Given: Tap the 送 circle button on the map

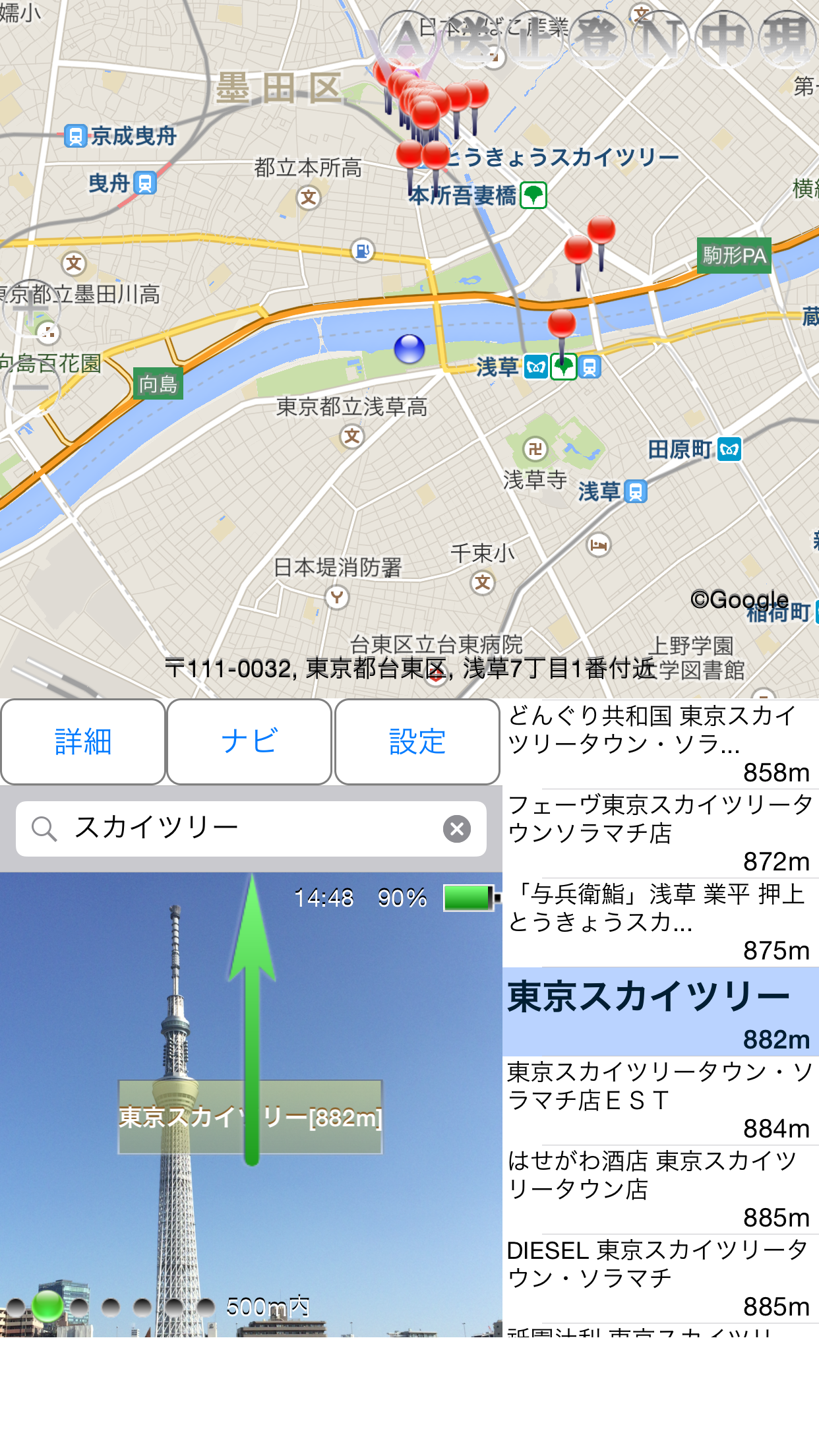Looking at the screenshot, I should click(x=471, y=39).
